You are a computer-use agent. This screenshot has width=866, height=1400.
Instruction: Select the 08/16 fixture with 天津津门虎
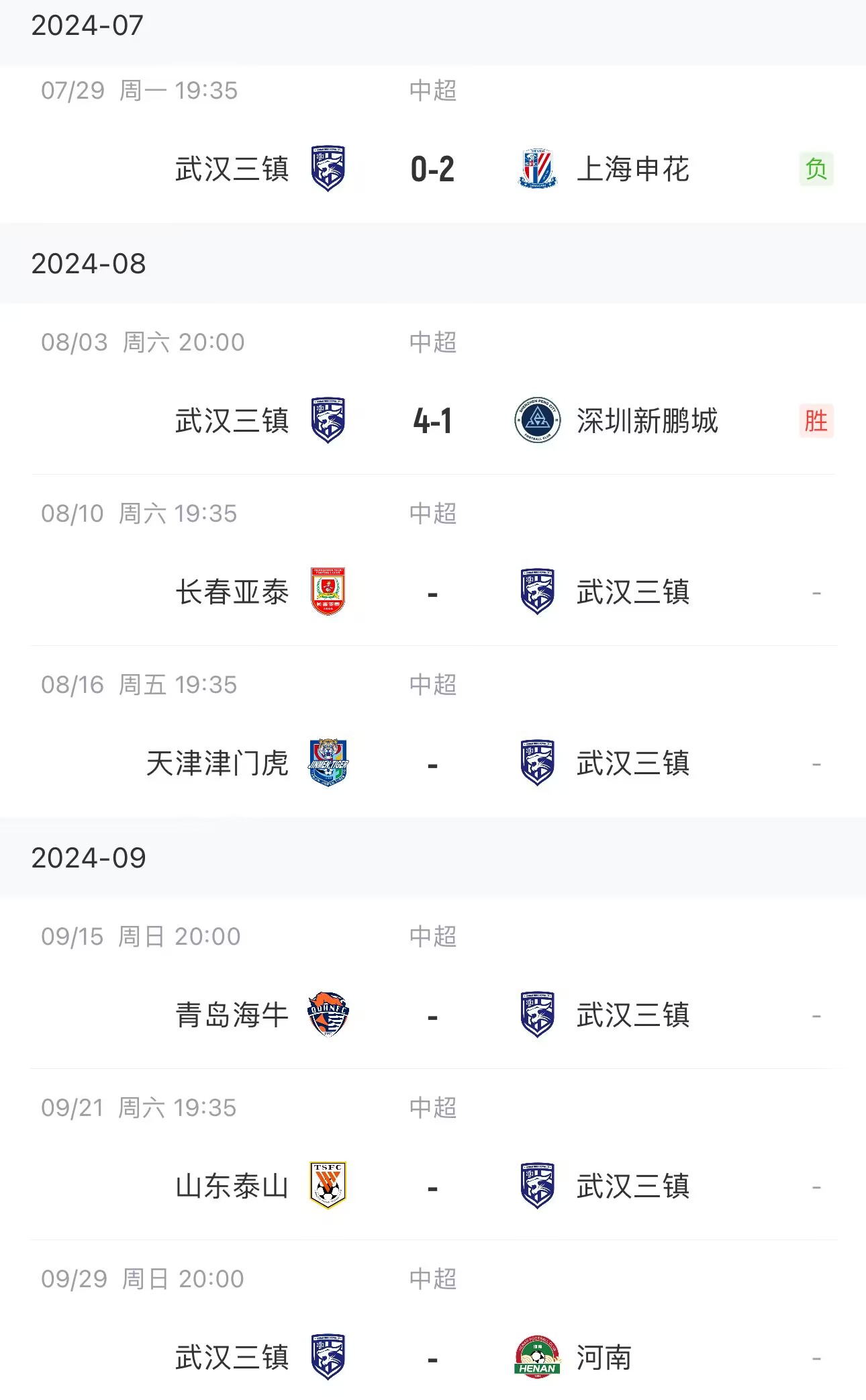432,763
